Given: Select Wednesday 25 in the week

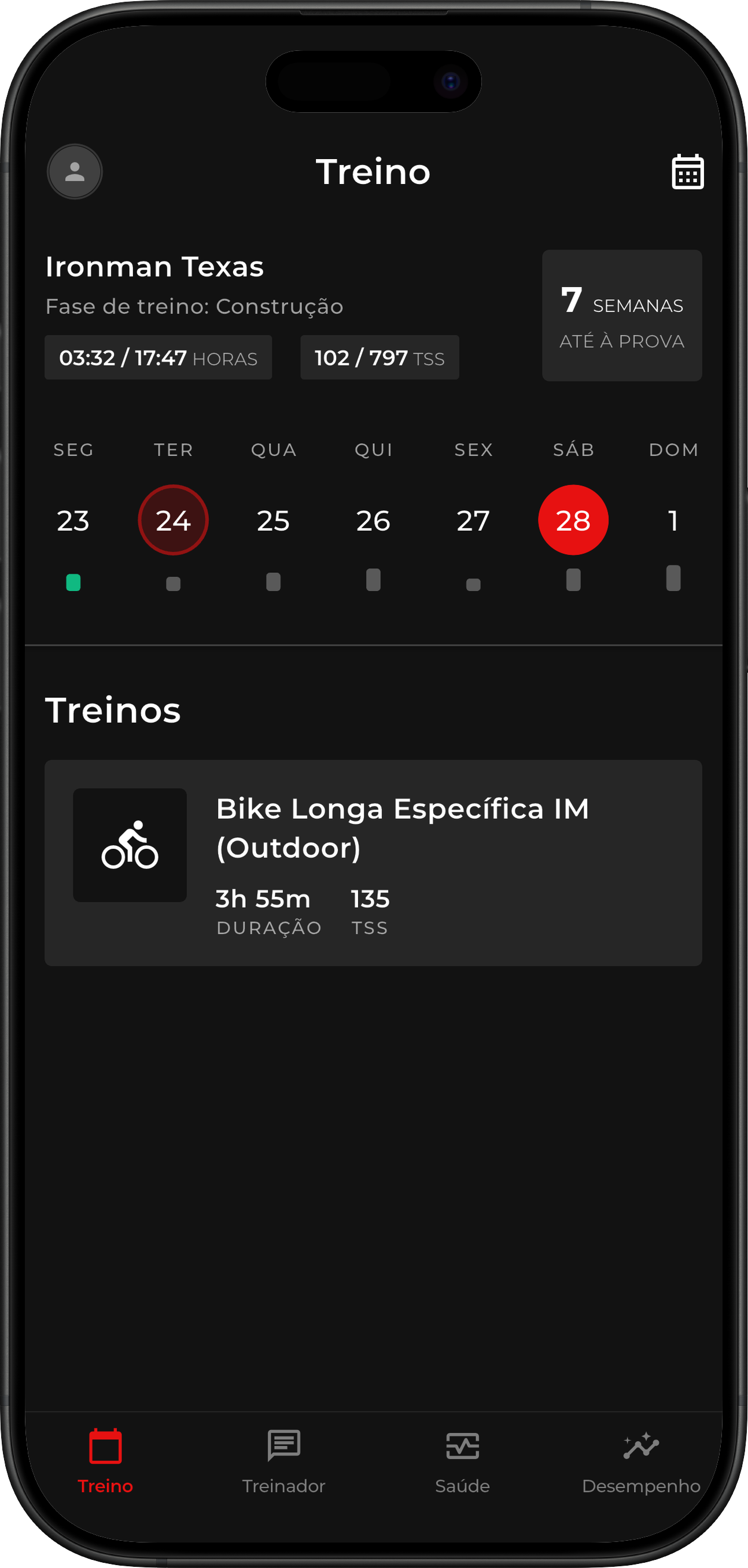Looking at the screenshot, I should 273,520.
